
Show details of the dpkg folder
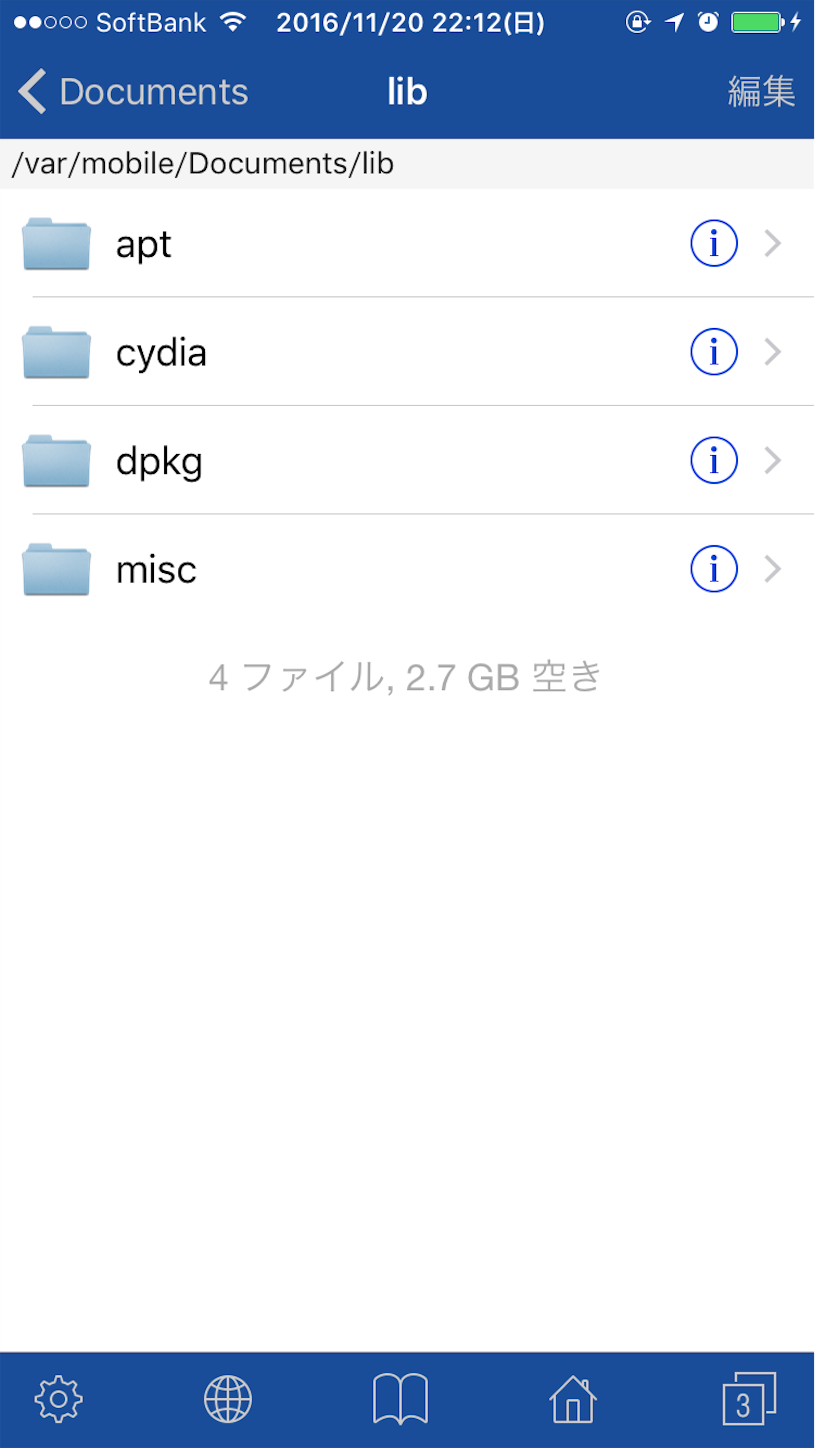tap(714, 460)
